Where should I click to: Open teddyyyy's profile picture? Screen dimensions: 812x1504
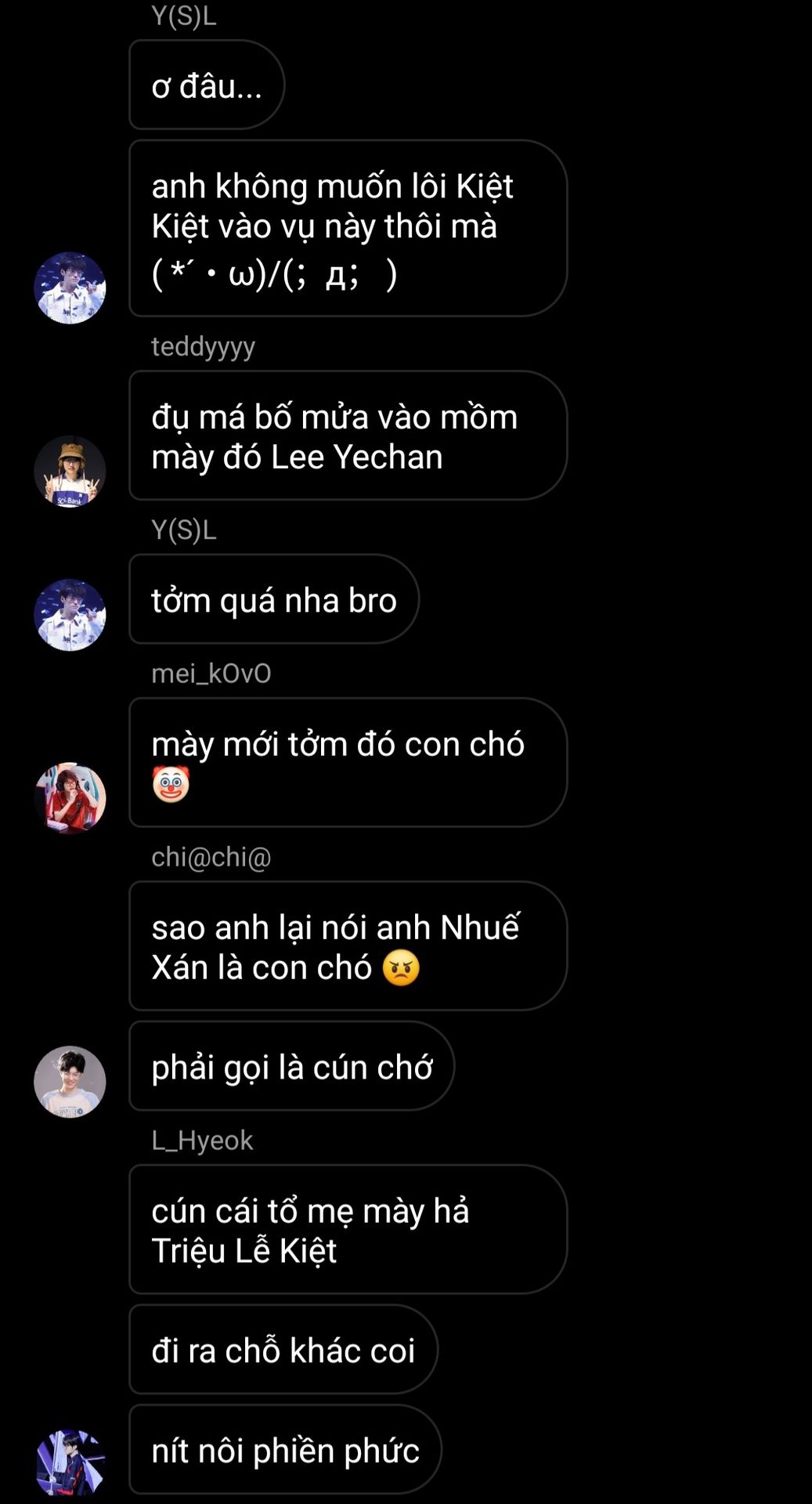click(x=70, y=472)
